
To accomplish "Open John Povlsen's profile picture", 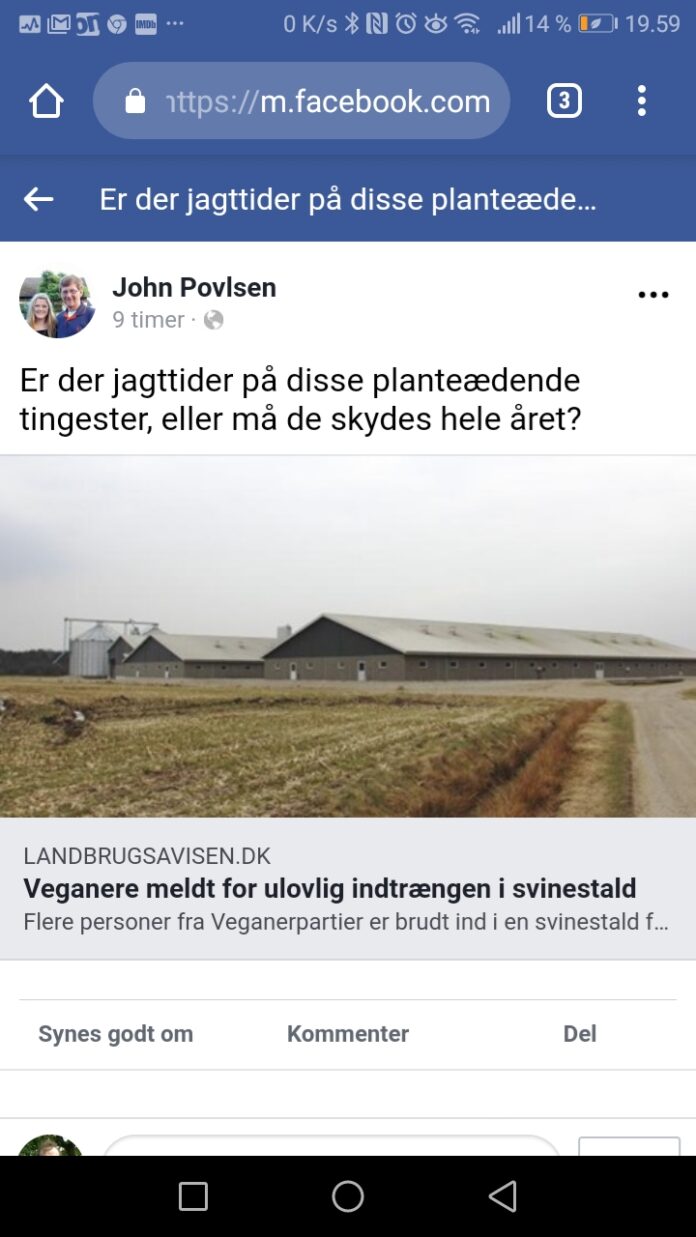I will point(57,303).
